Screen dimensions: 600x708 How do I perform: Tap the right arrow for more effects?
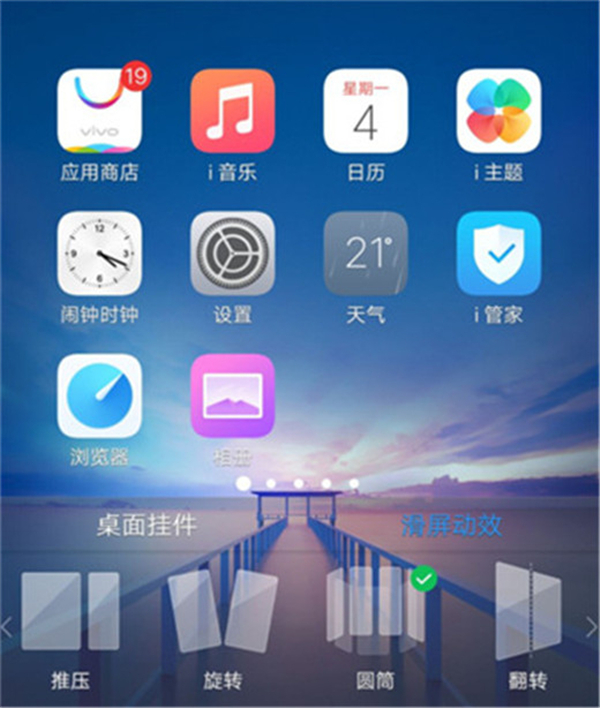[x=590, y=627]
